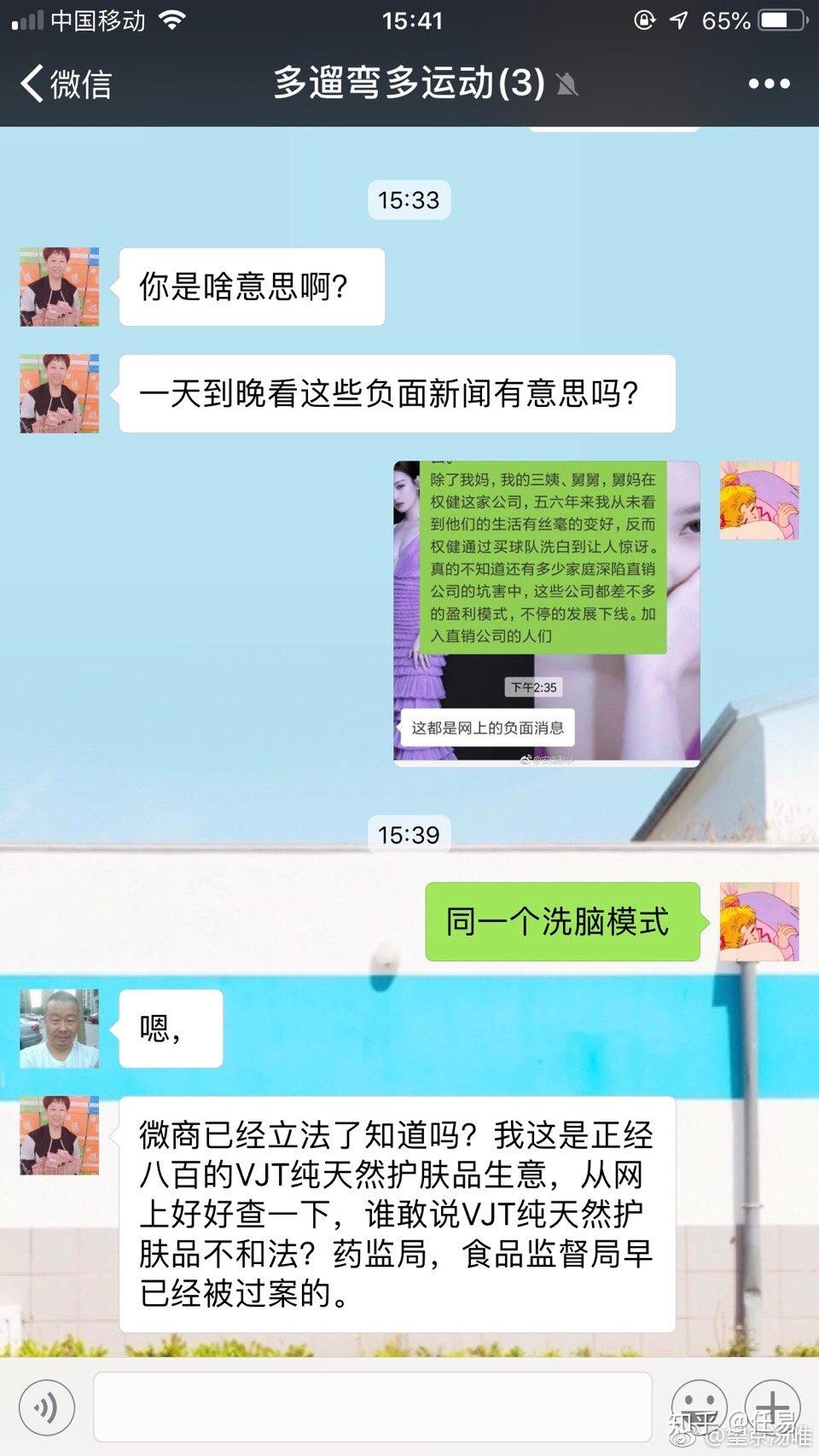Switch to voice message input
This screenshot has width=819, height=1456.
click(46, 1407)
